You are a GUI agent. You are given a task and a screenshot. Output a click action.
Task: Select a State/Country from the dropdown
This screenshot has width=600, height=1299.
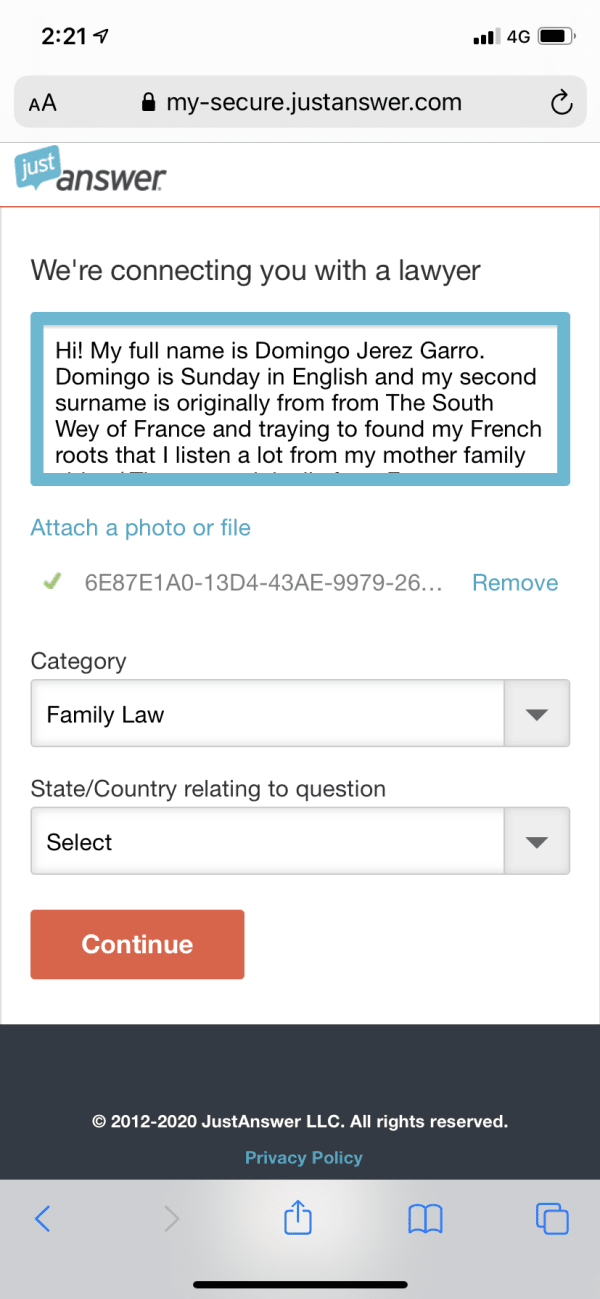pyautogui.click(x=300, y=842)
